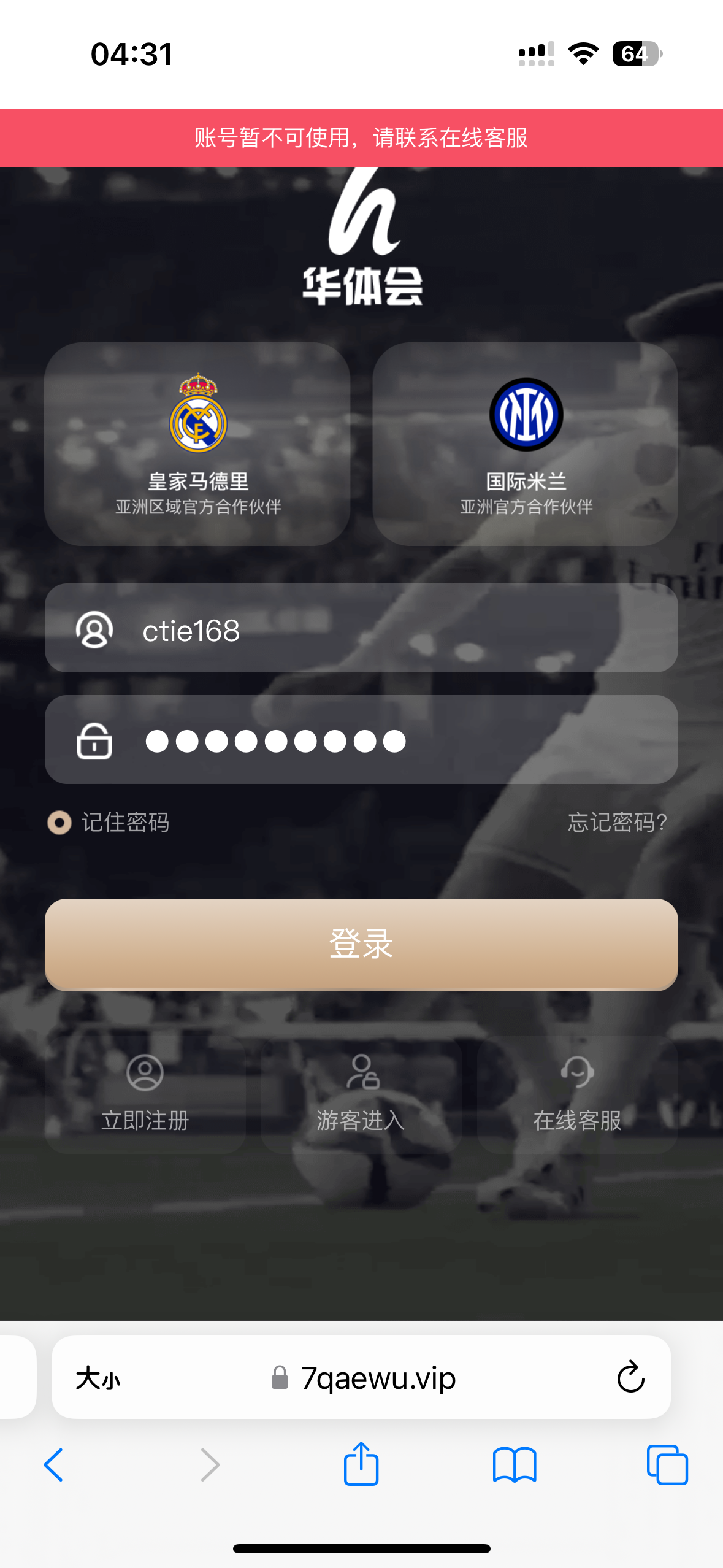
Task: Reload the page in Safari
Action: [630, 1378]
